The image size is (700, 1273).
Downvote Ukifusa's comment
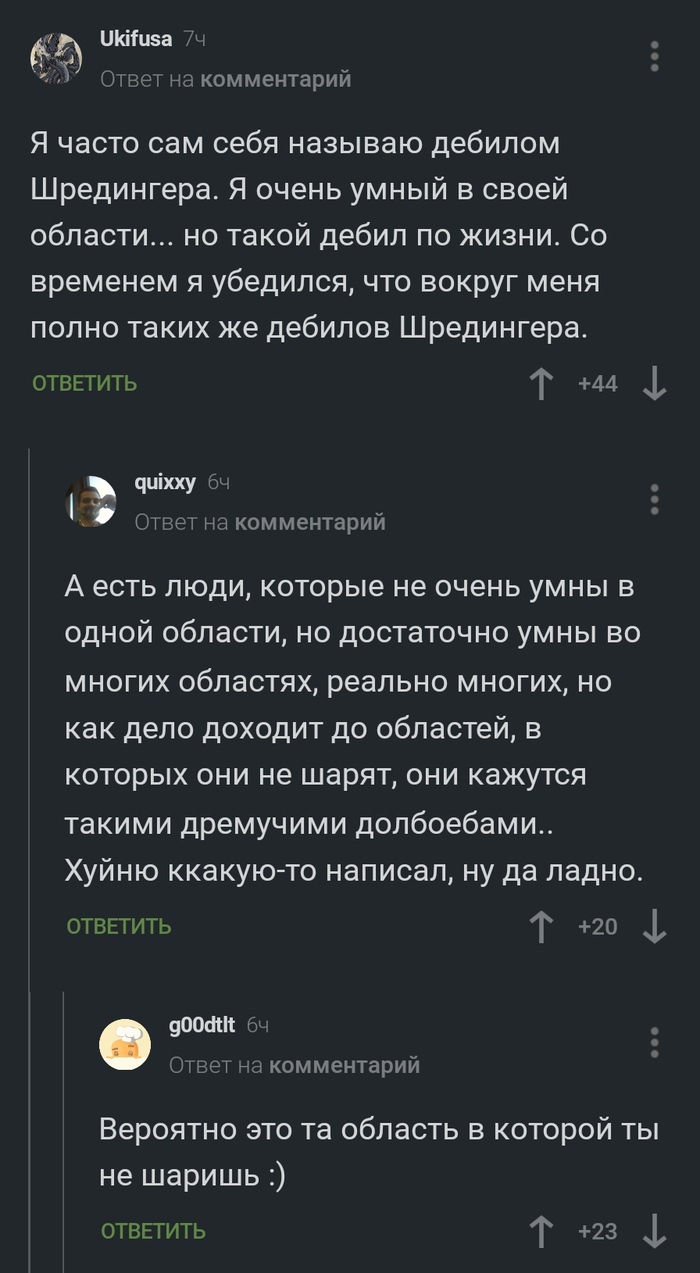coord(655,384)
